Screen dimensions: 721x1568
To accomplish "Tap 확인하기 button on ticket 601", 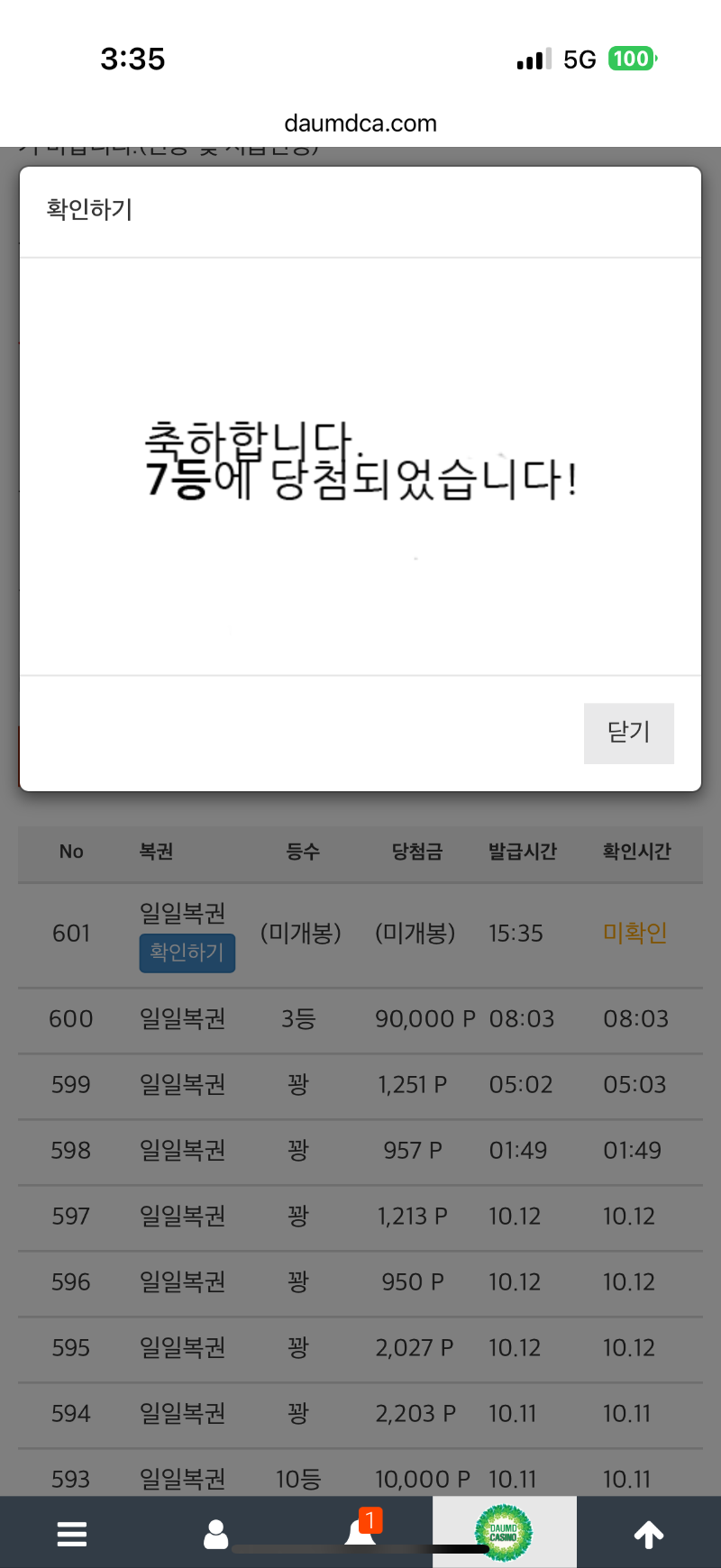I will click(x=187, y=953).
